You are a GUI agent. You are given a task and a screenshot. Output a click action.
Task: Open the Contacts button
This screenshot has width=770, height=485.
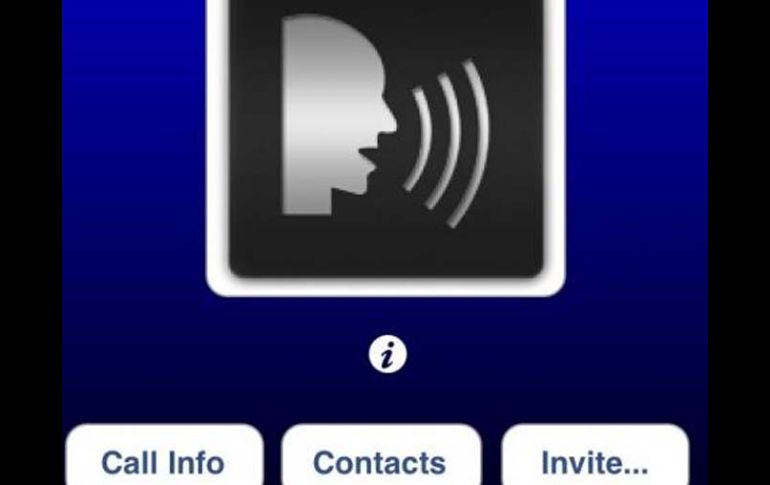(380, 459)
